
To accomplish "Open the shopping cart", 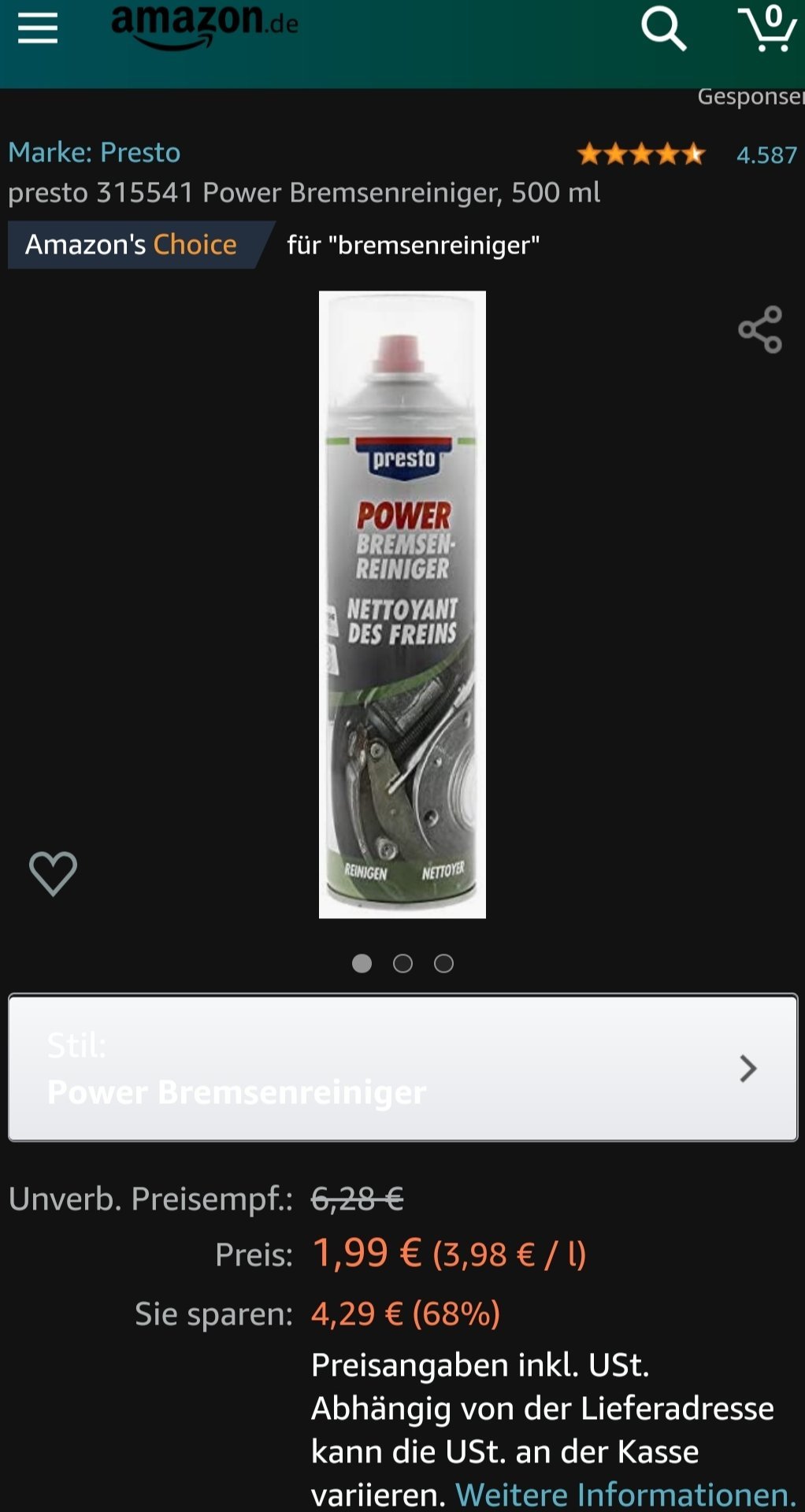I will (x=768, y=28).
